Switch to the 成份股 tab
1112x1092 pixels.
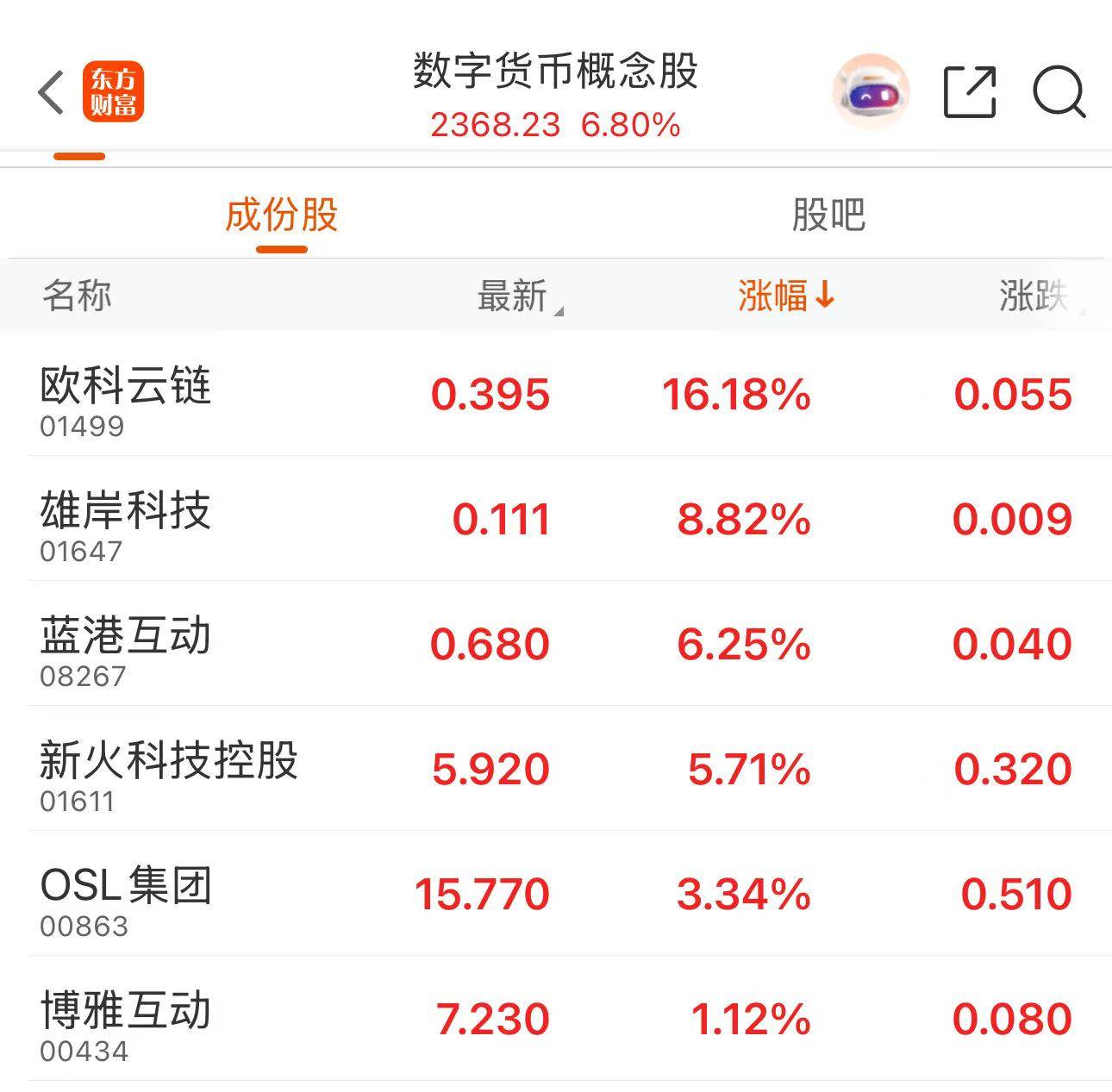[x=281, y=215]
